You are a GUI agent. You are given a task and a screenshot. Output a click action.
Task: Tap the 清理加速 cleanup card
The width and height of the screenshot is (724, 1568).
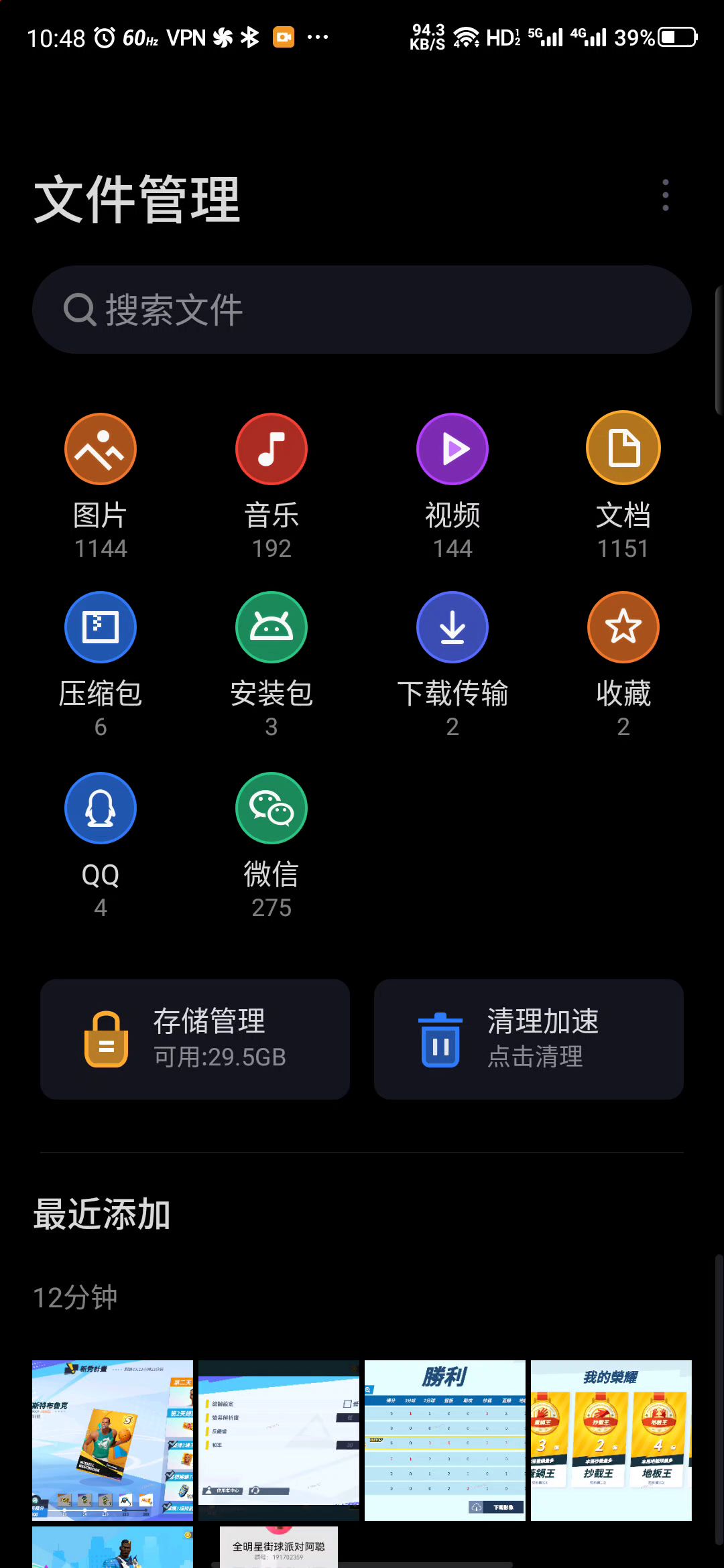[529, 1039]
